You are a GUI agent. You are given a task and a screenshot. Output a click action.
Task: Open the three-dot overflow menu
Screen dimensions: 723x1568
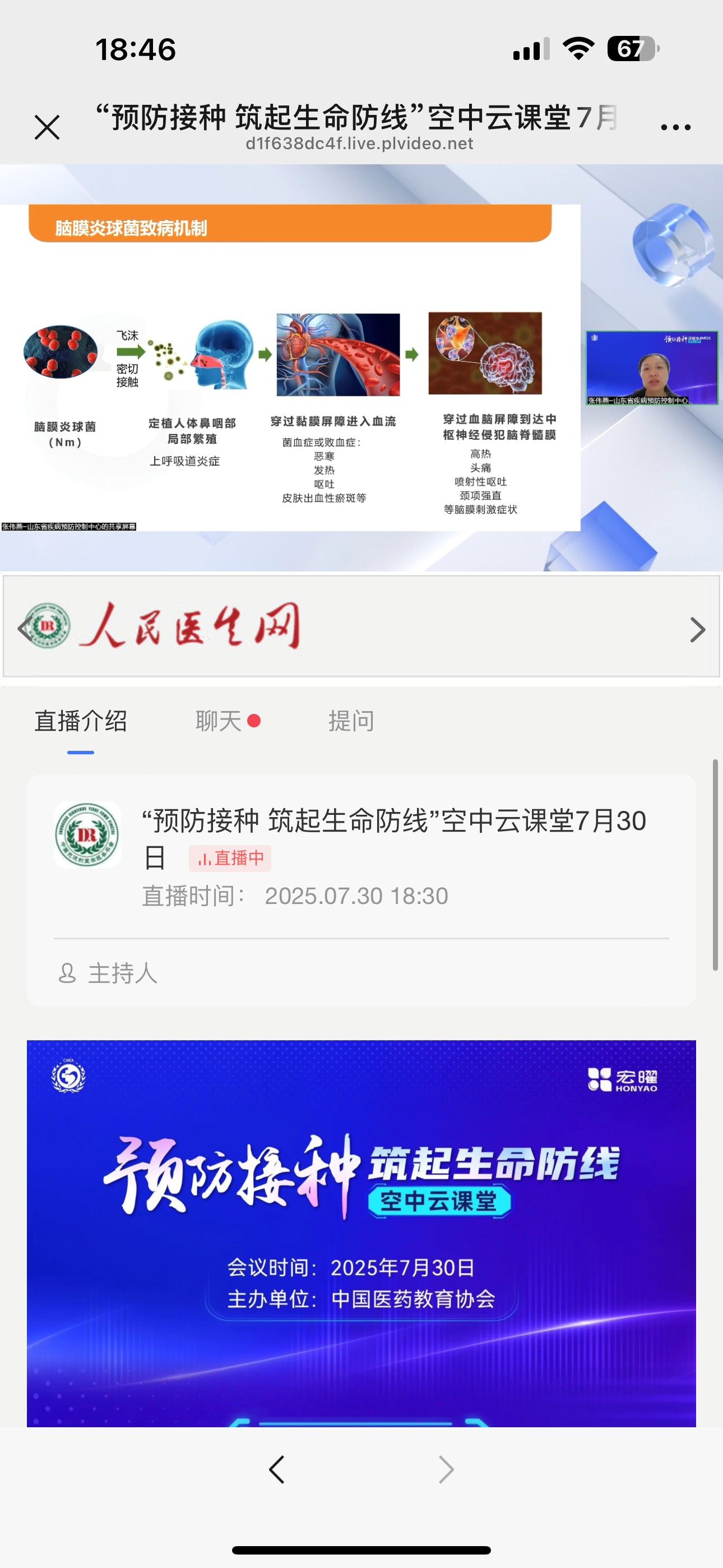pyautogui.click(x=675, y=127)
